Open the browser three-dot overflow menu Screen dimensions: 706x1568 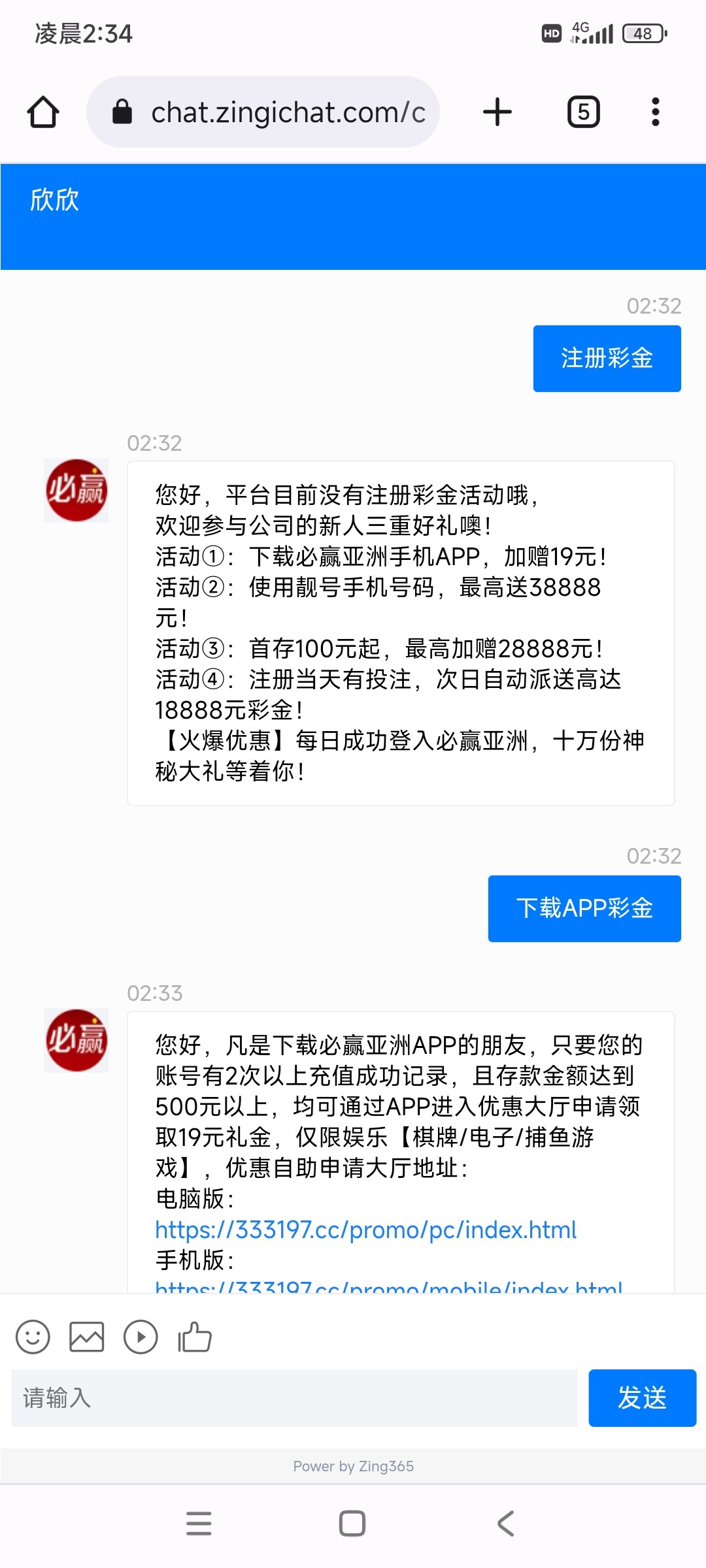(x=654, y=111)
